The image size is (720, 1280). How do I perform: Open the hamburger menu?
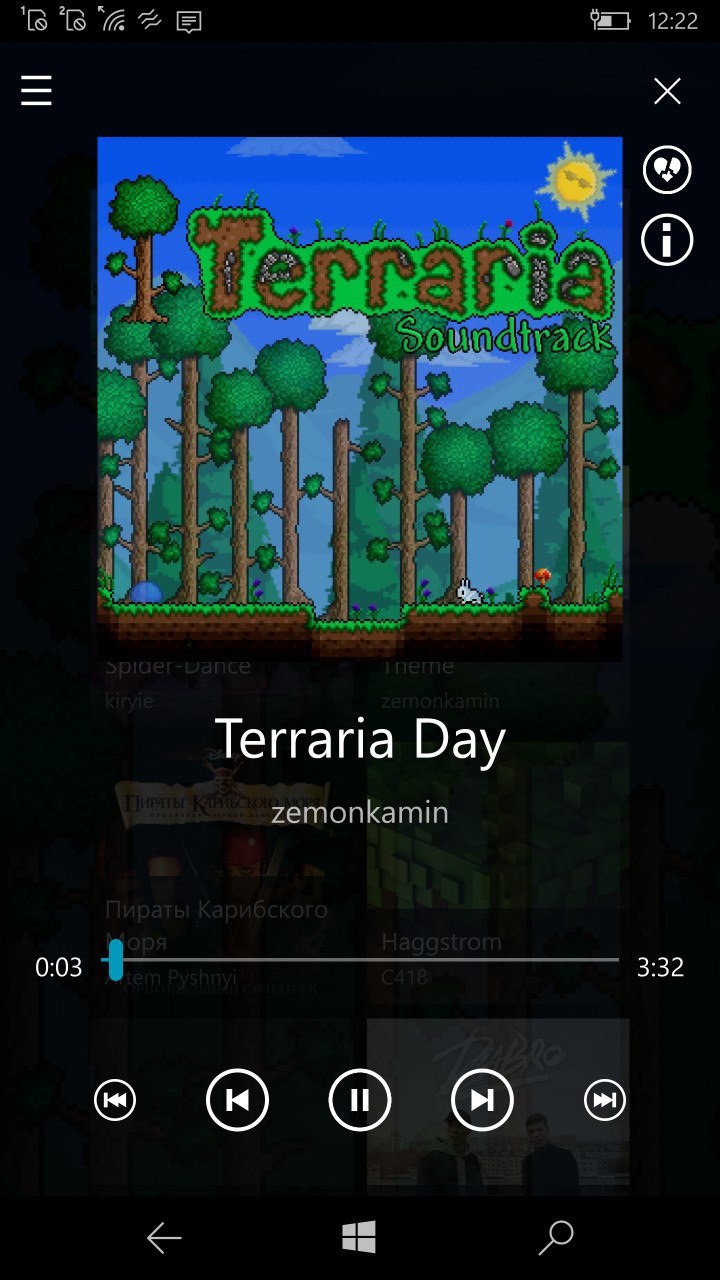point(36,91)
